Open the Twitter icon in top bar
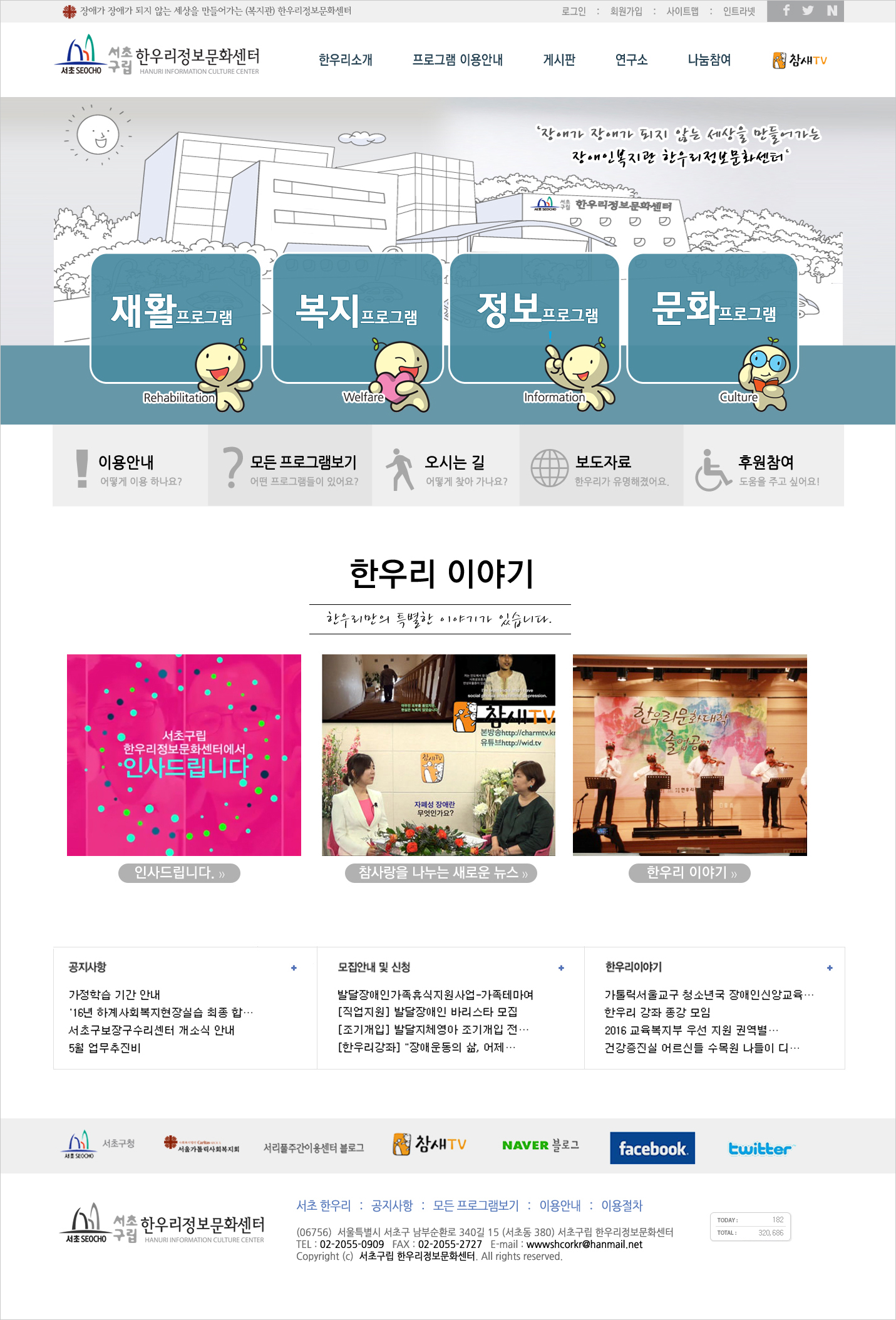The image size is (896, 1320). pyautogui.click(x=808, y=11)
